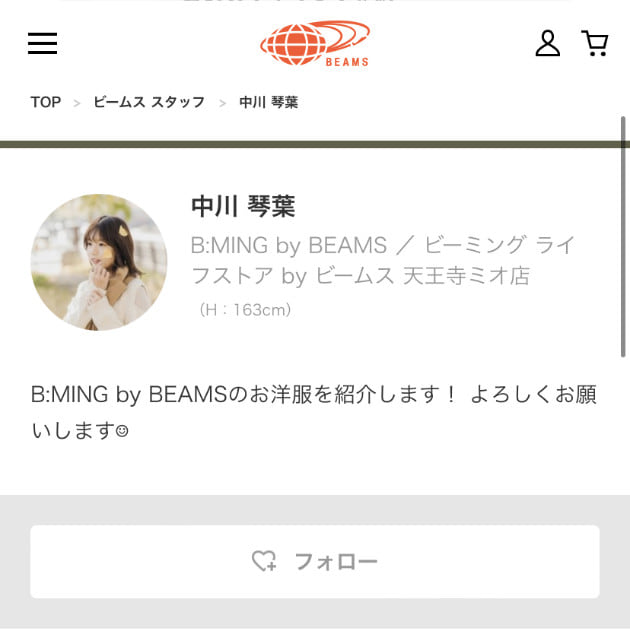Viewport: 630px width, 631px height.
Task: View 中川 琴葉's profile photo
Action: (x=99, y=262)
